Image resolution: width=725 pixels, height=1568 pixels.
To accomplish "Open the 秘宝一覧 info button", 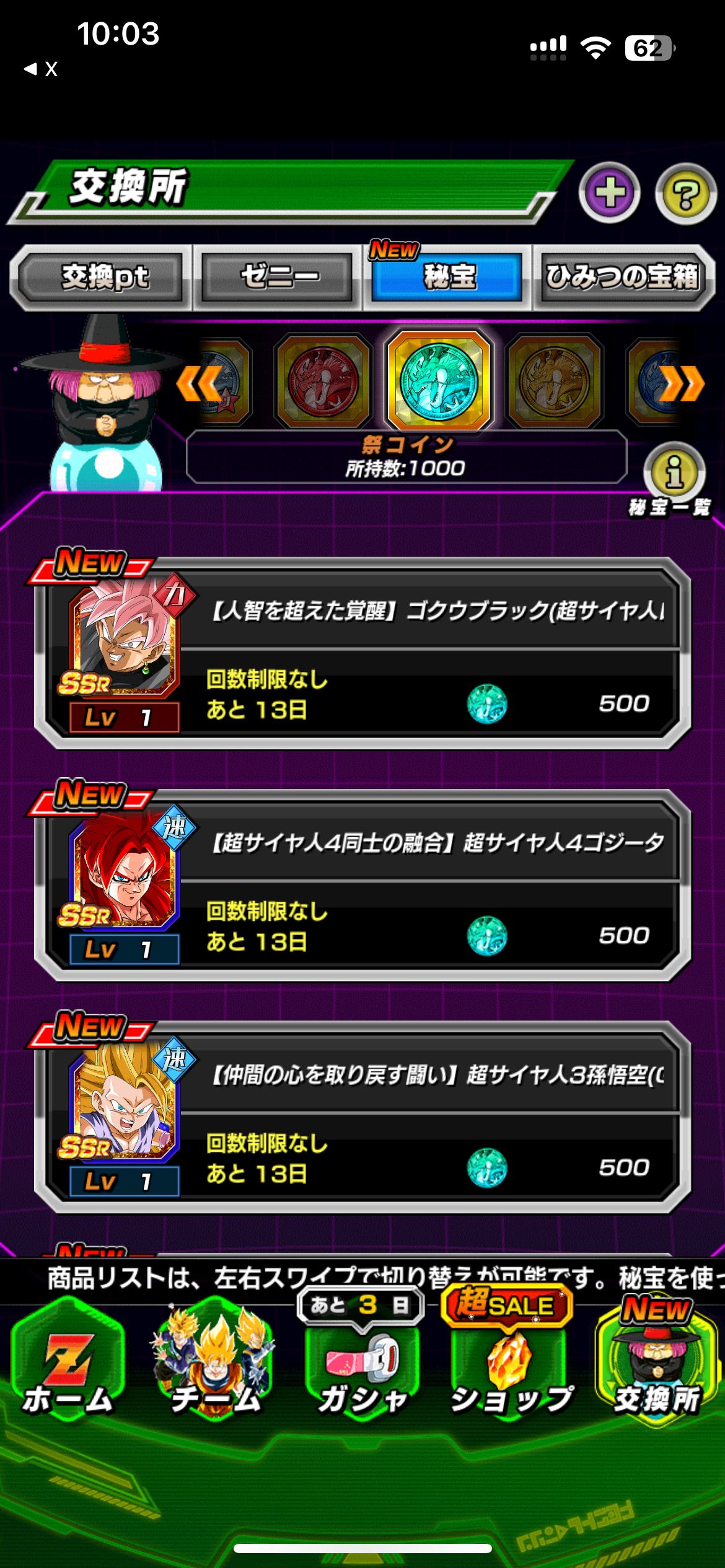I will (x=674, y=474).
